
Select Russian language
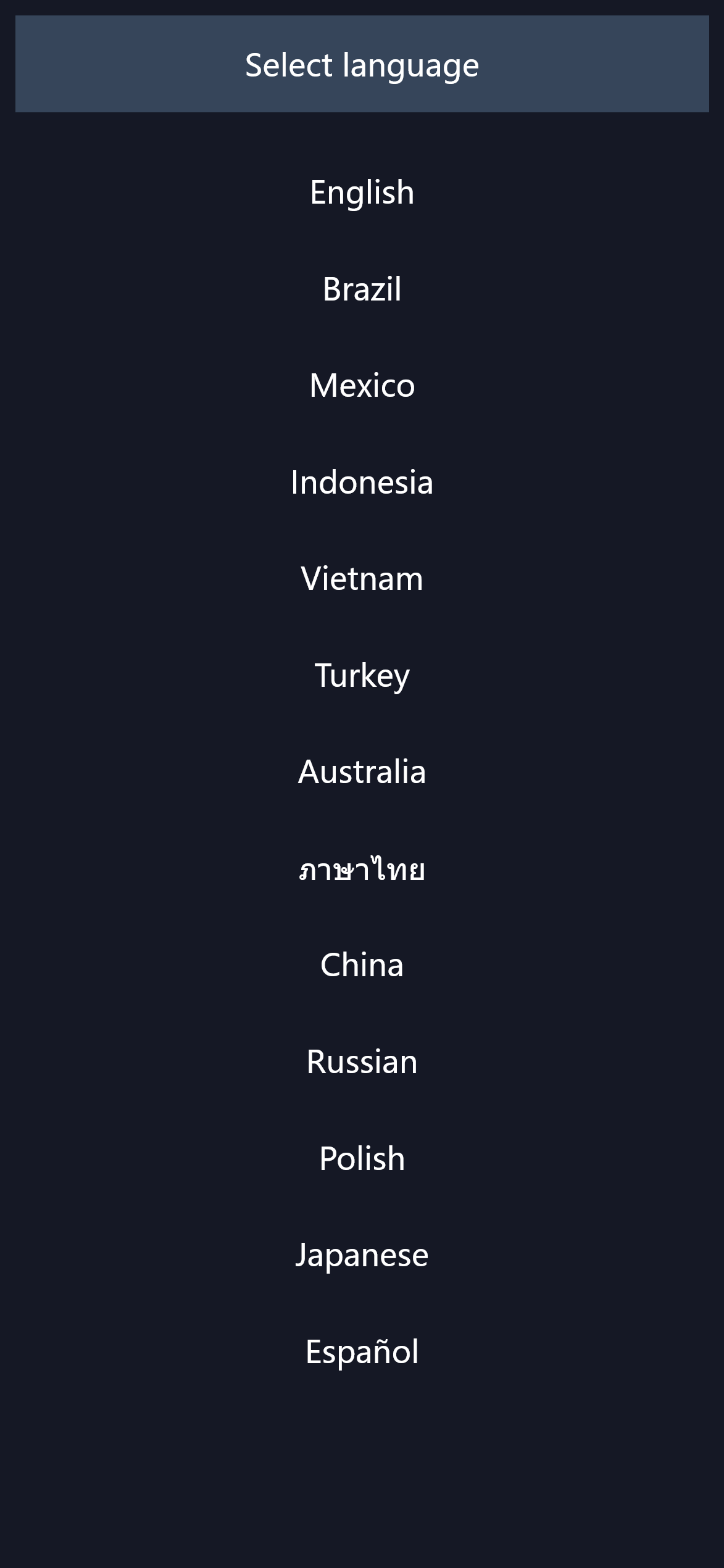click(362, 1062)
